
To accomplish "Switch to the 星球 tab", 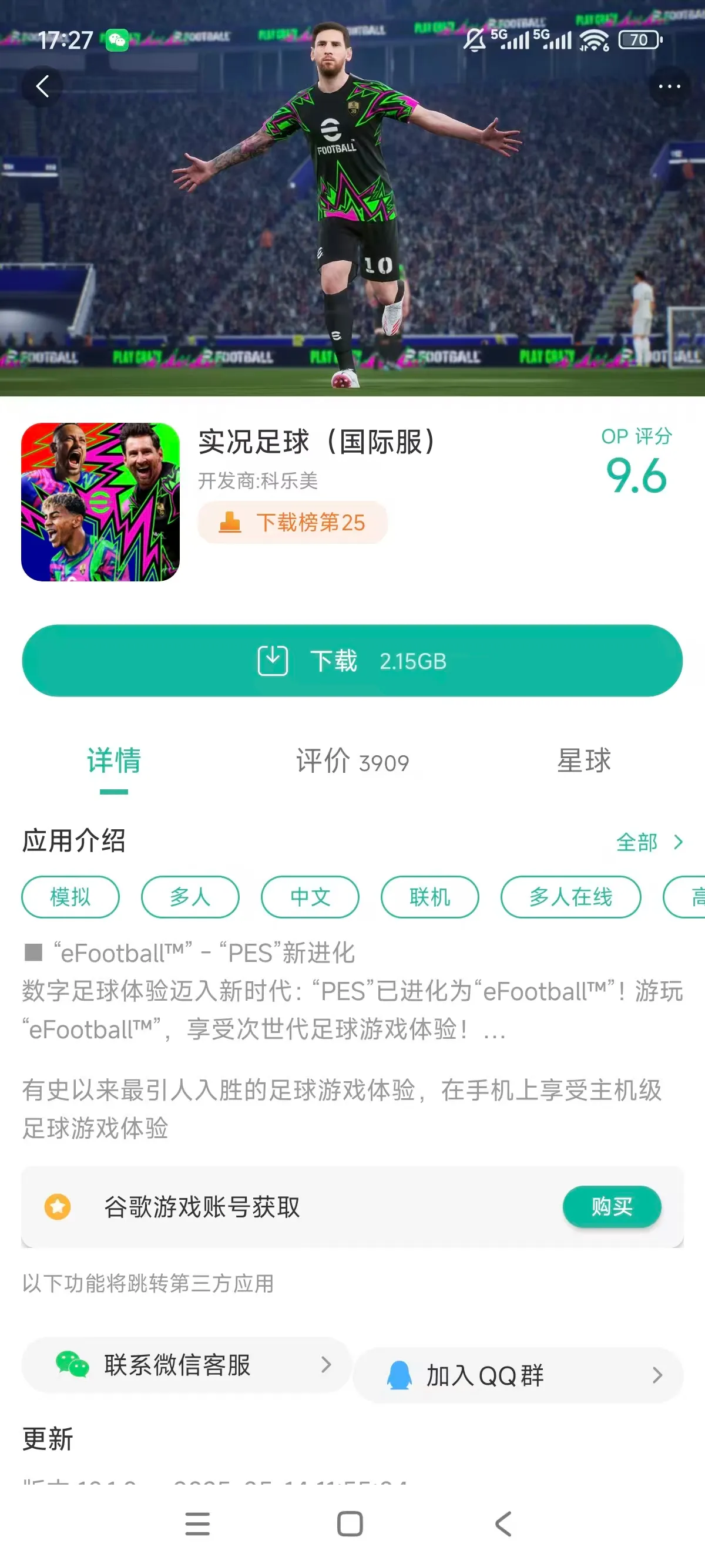I will point(583,761).
